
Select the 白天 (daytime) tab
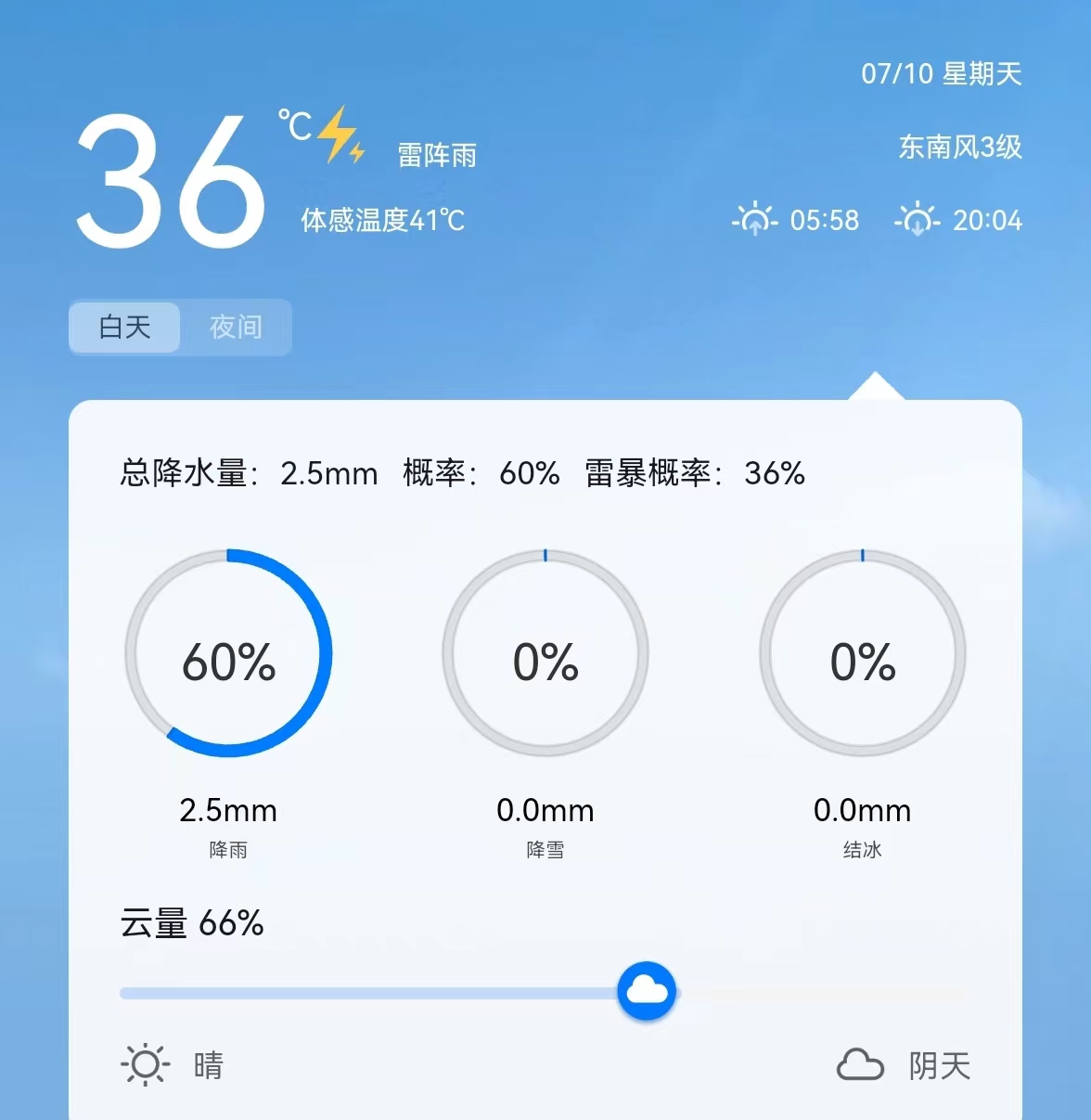[125, 327]
